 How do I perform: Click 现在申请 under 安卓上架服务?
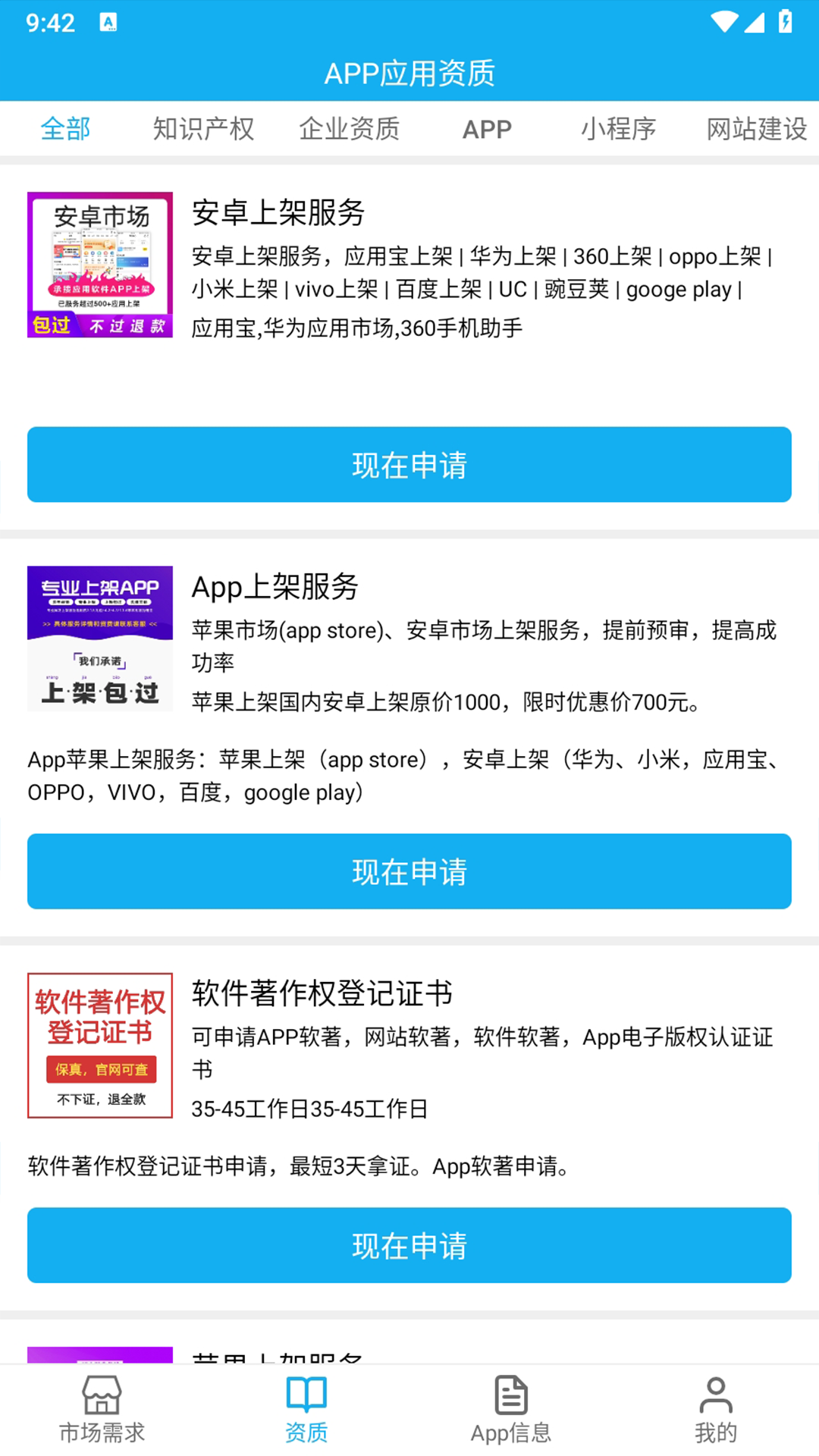[409, 464]
